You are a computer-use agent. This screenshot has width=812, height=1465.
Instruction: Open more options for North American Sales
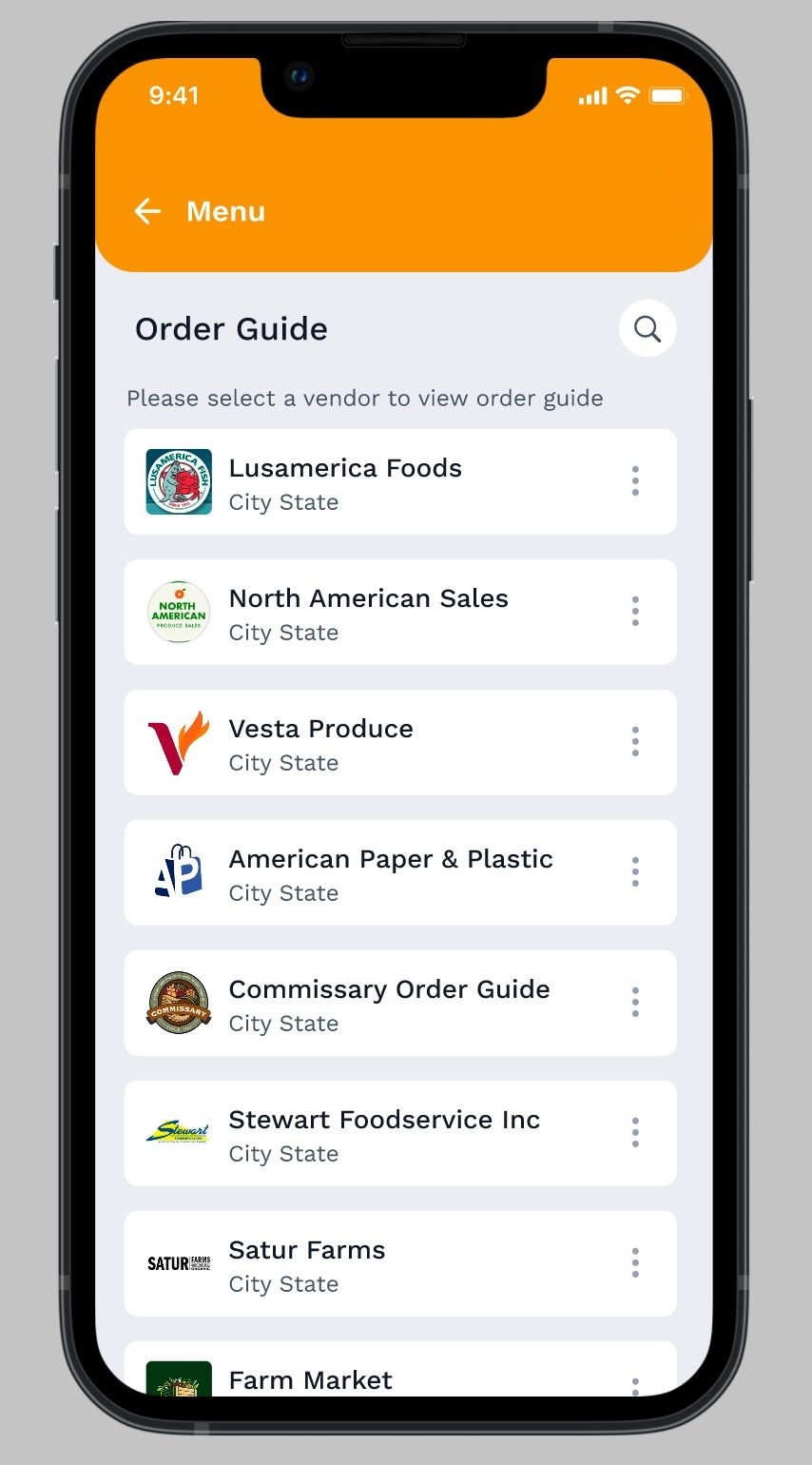tap(635, 612)
